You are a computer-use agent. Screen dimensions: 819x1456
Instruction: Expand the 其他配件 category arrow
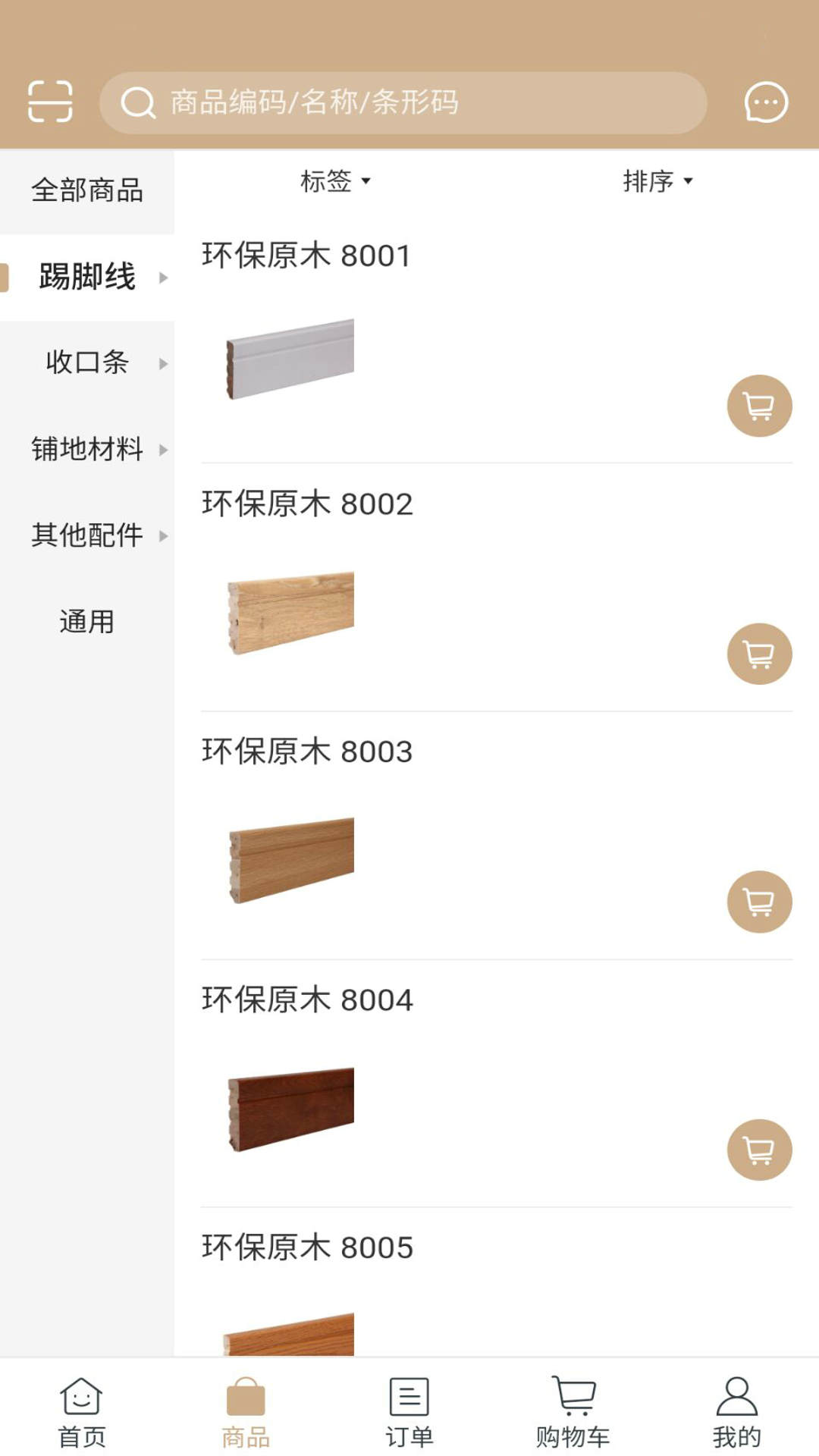point(163,536)
